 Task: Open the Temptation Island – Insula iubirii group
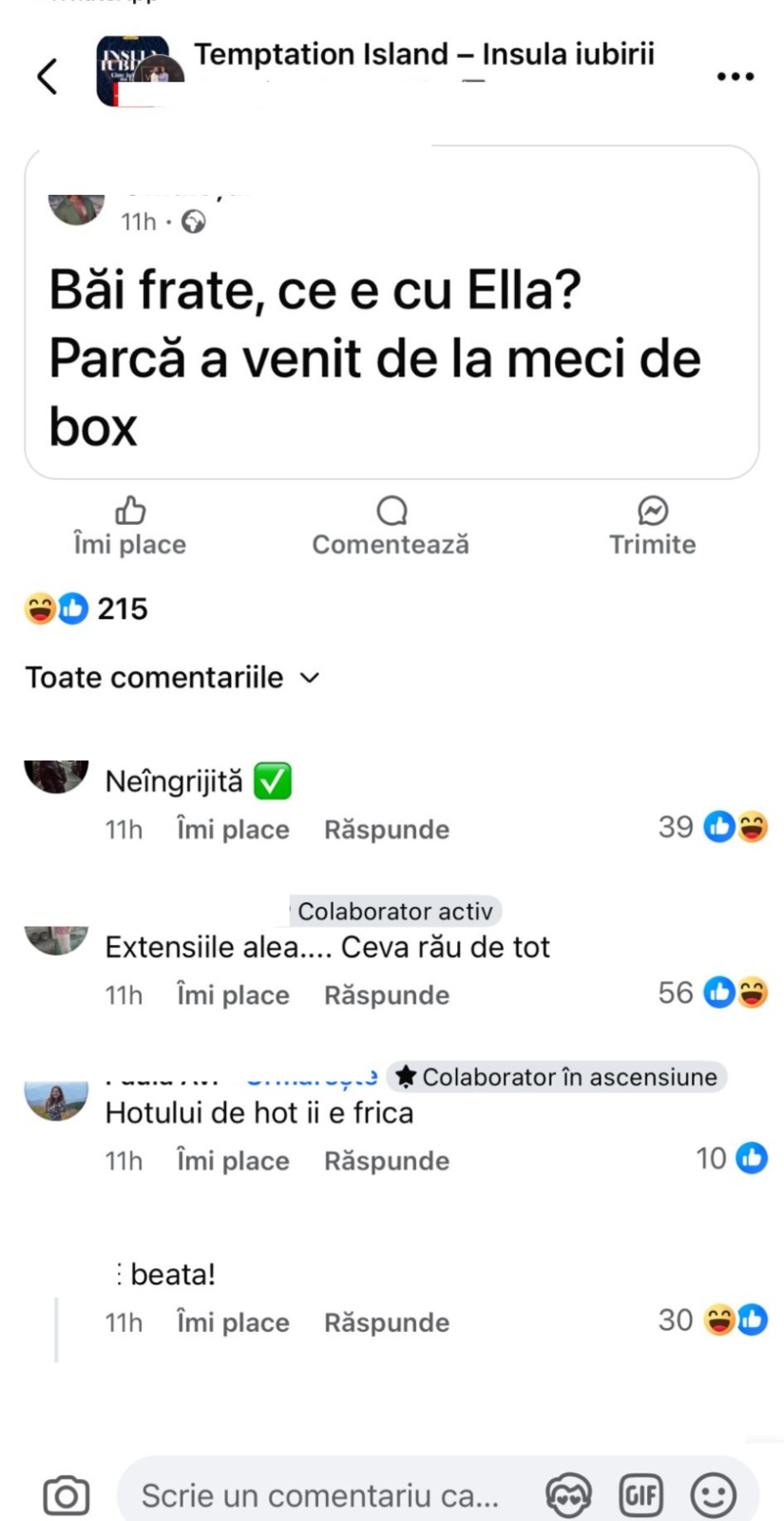coord(423,55)
